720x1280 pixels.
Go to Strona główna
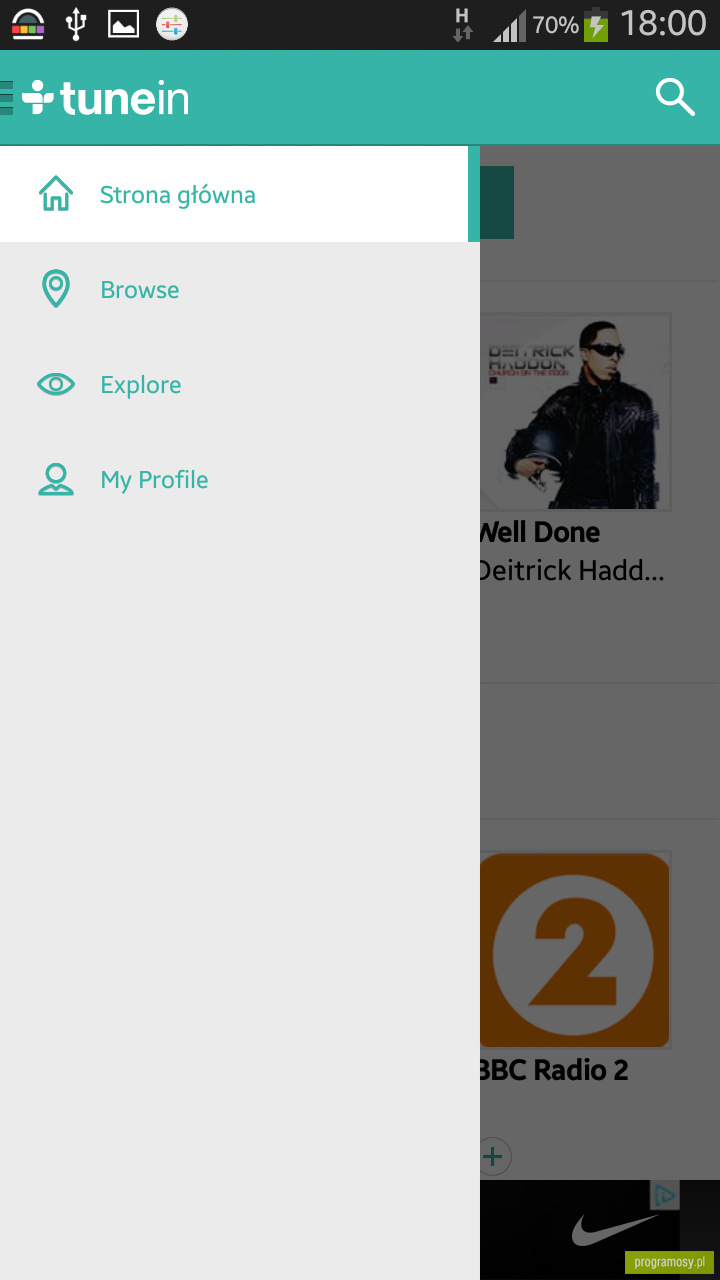[240, 194]
